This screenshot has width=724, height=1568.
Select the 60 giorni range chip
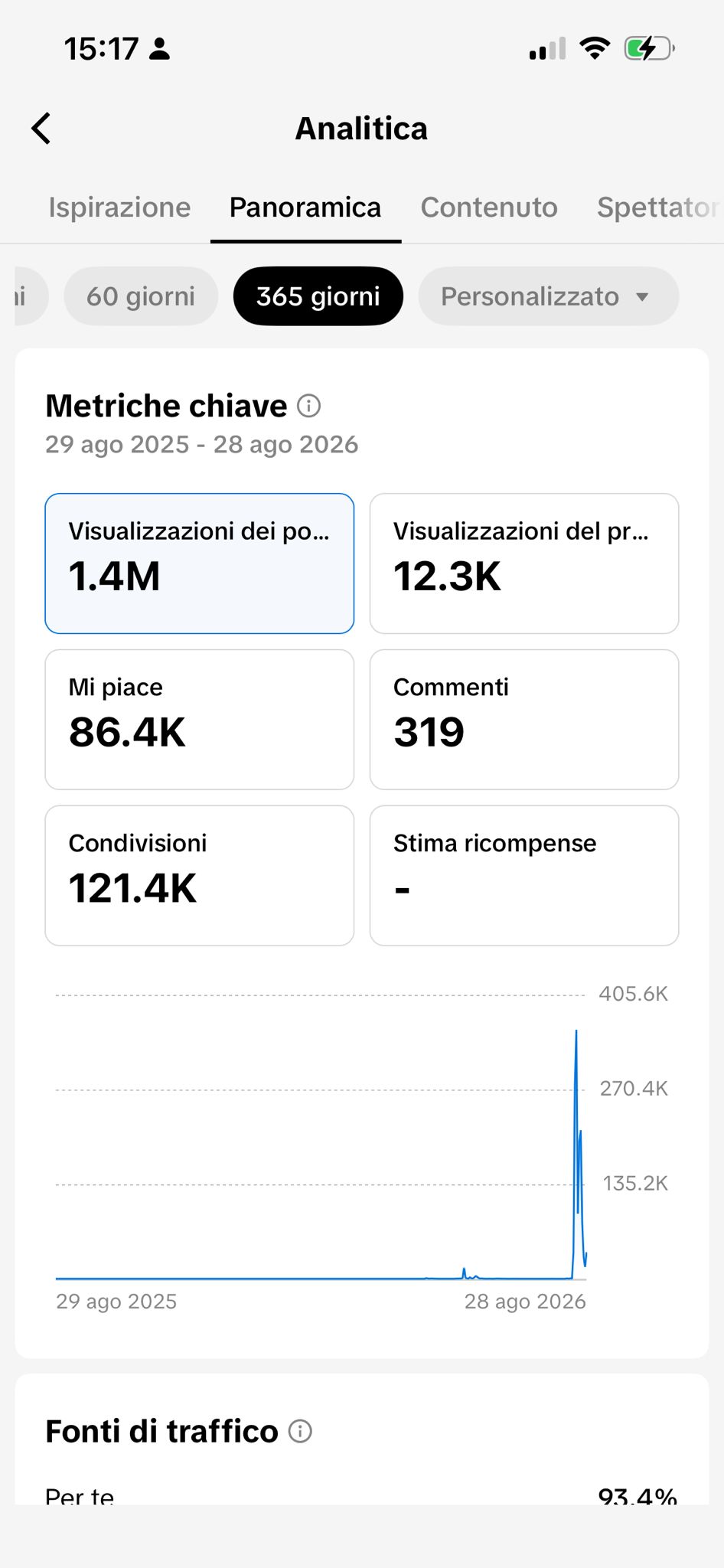click(141, 296)
